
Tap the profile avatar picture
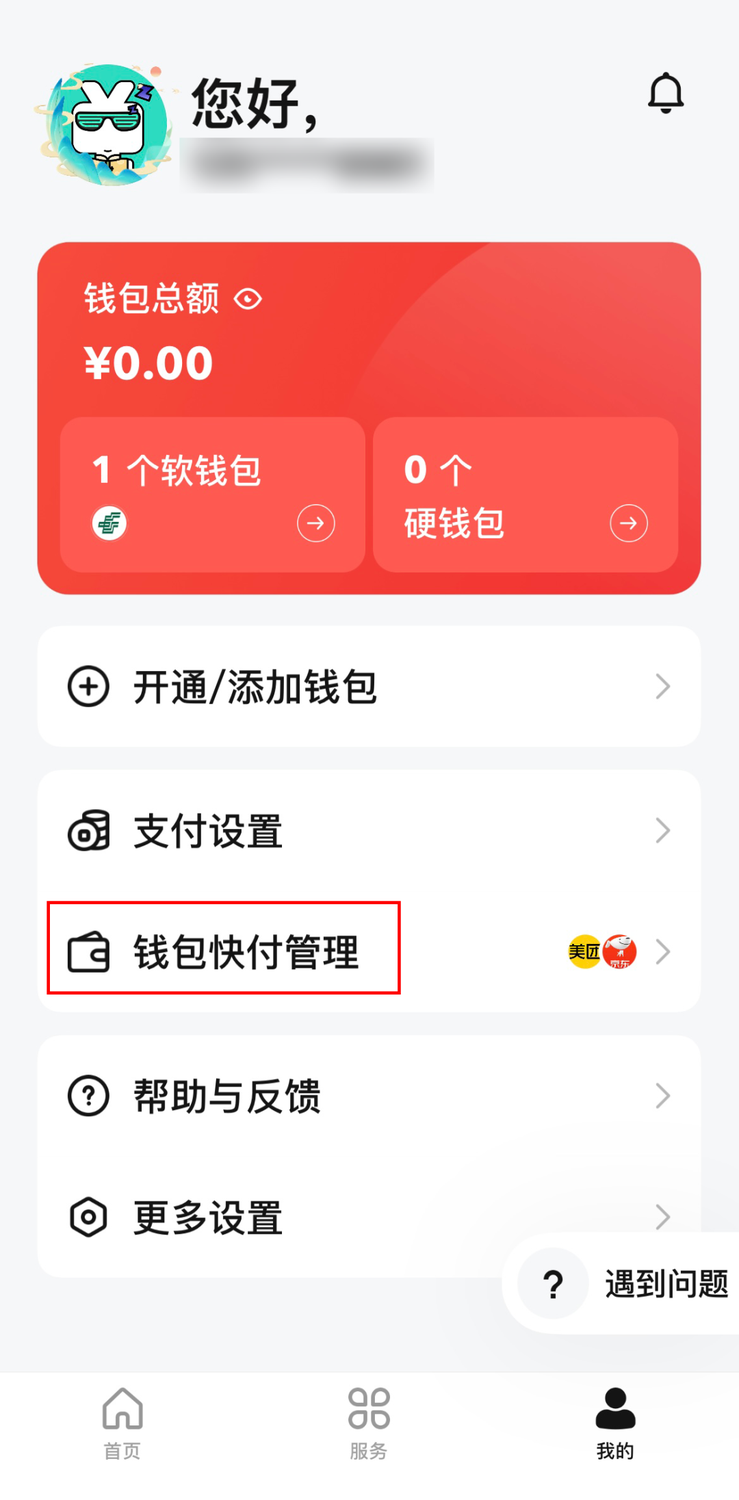(108, 125)
